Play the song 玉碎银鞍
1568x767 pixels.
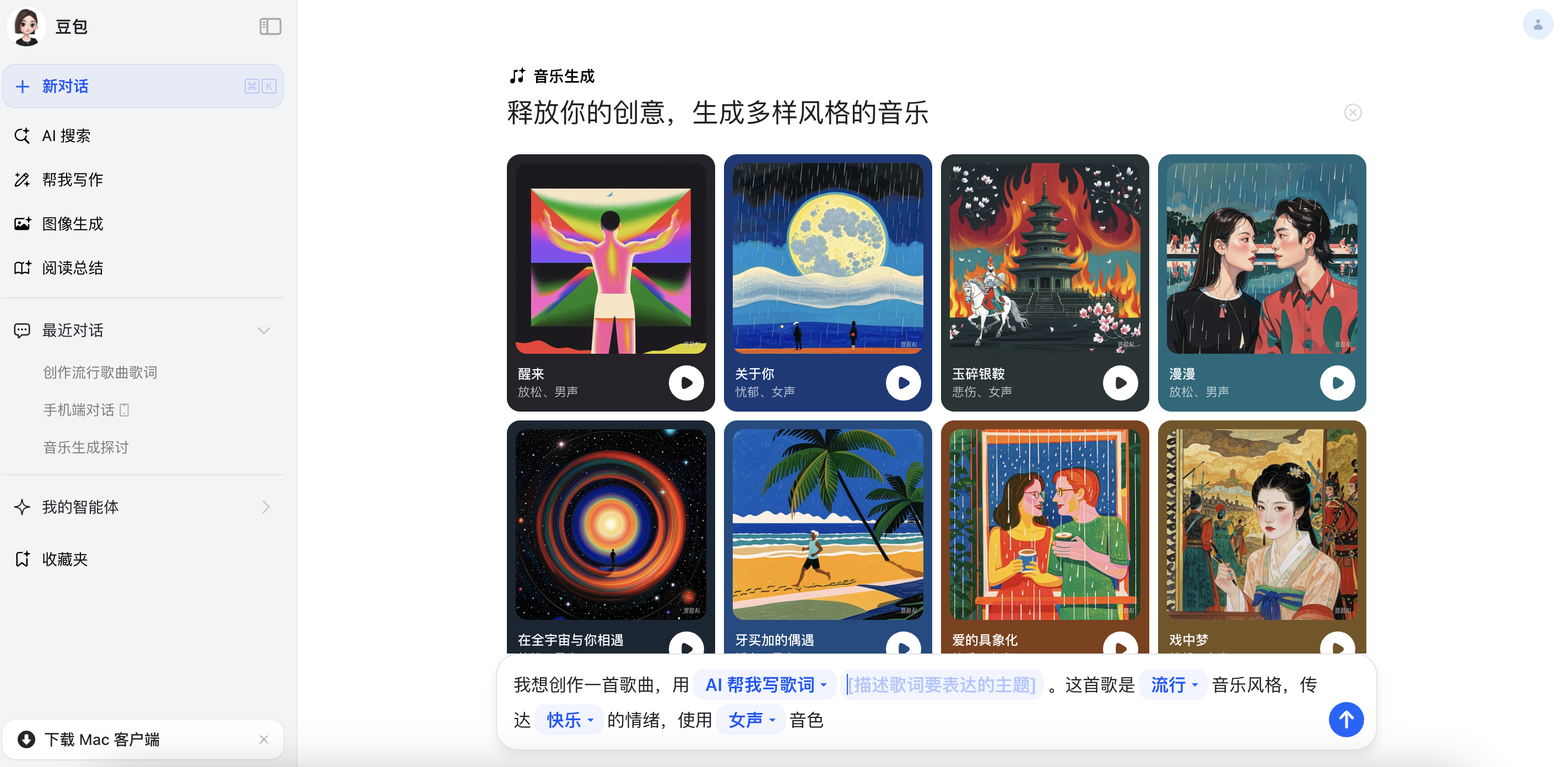coord(1120,383)
